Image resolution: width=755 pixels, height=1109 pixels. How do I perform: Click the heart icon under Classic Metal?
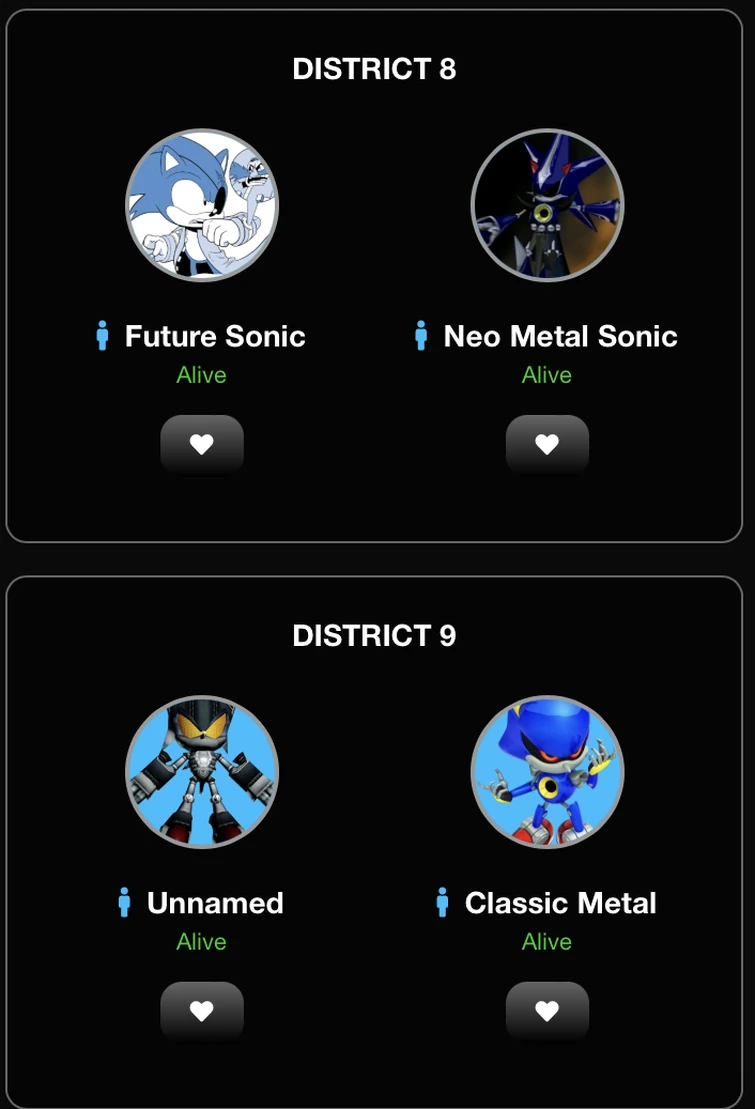tap(547, 1011)
